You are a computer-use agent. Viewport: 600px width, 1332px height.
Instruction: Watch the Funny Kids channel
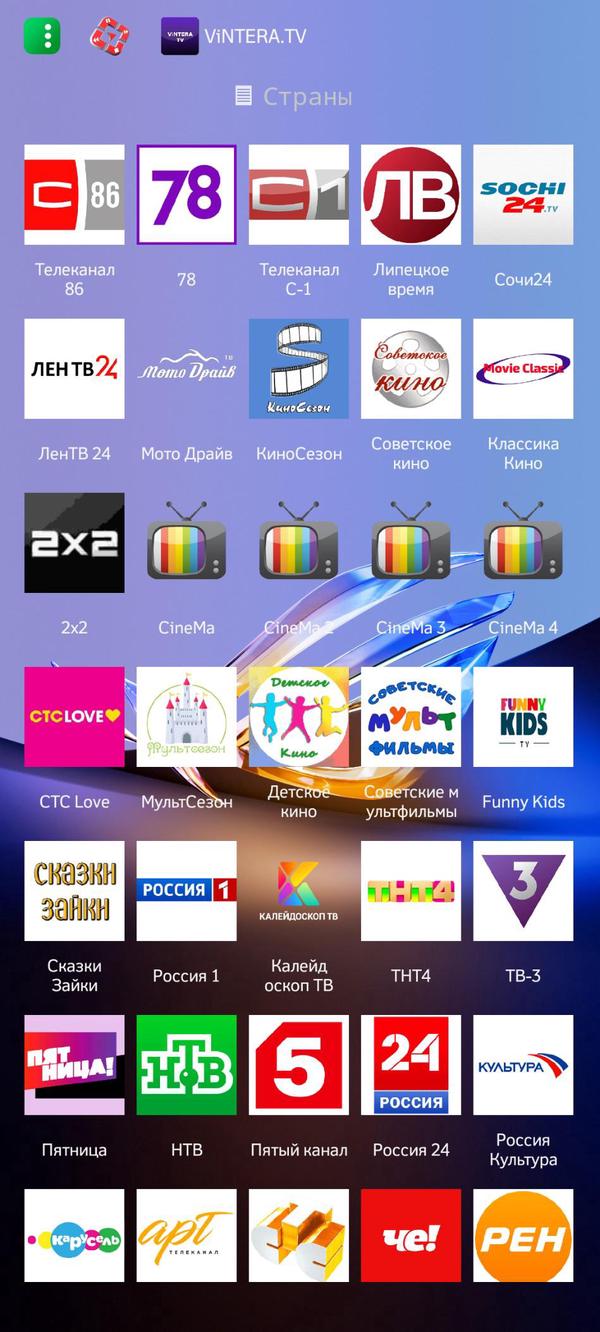(x=523, y=717)
